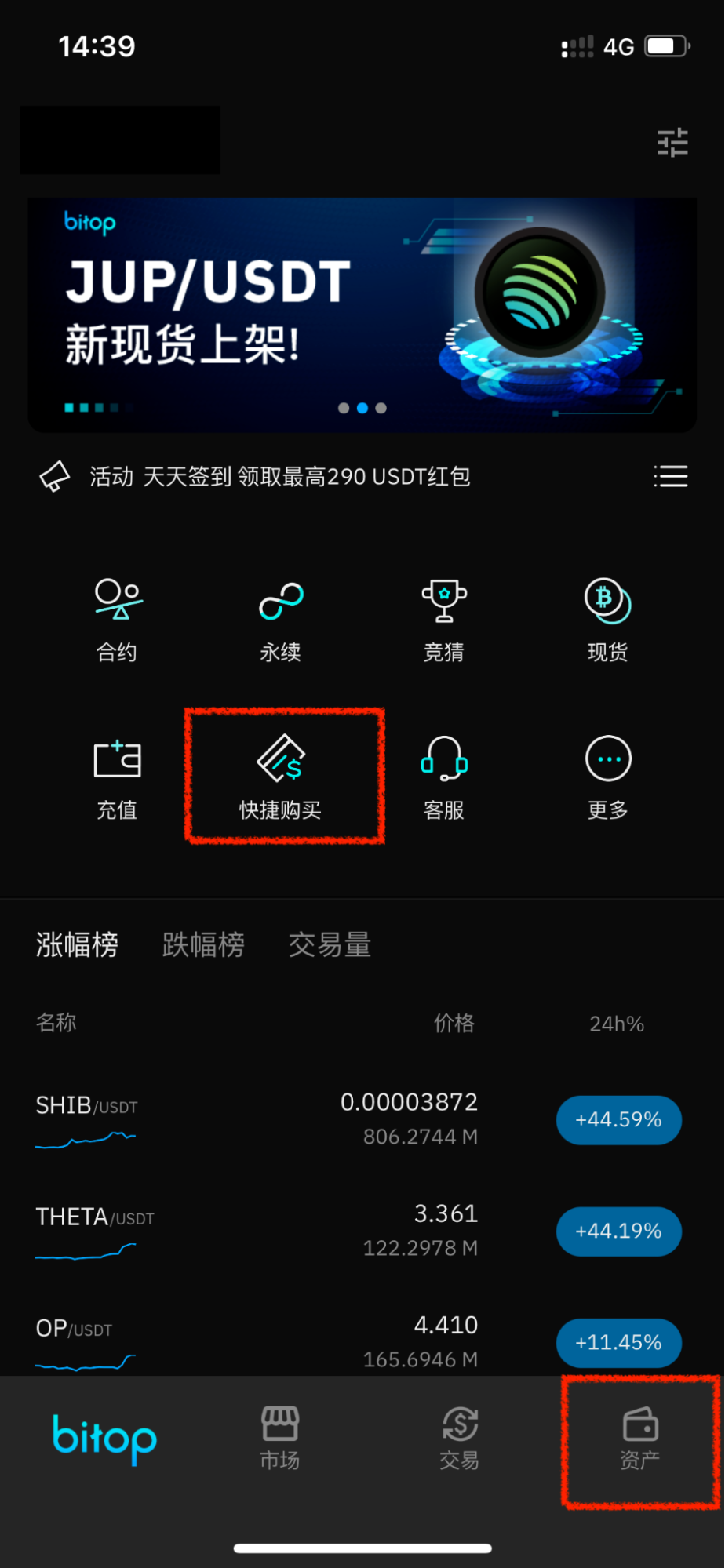Viewport: 725px width, 1568px height.
Task: Open the daily check-in activity notice
Action: (279, 477)
